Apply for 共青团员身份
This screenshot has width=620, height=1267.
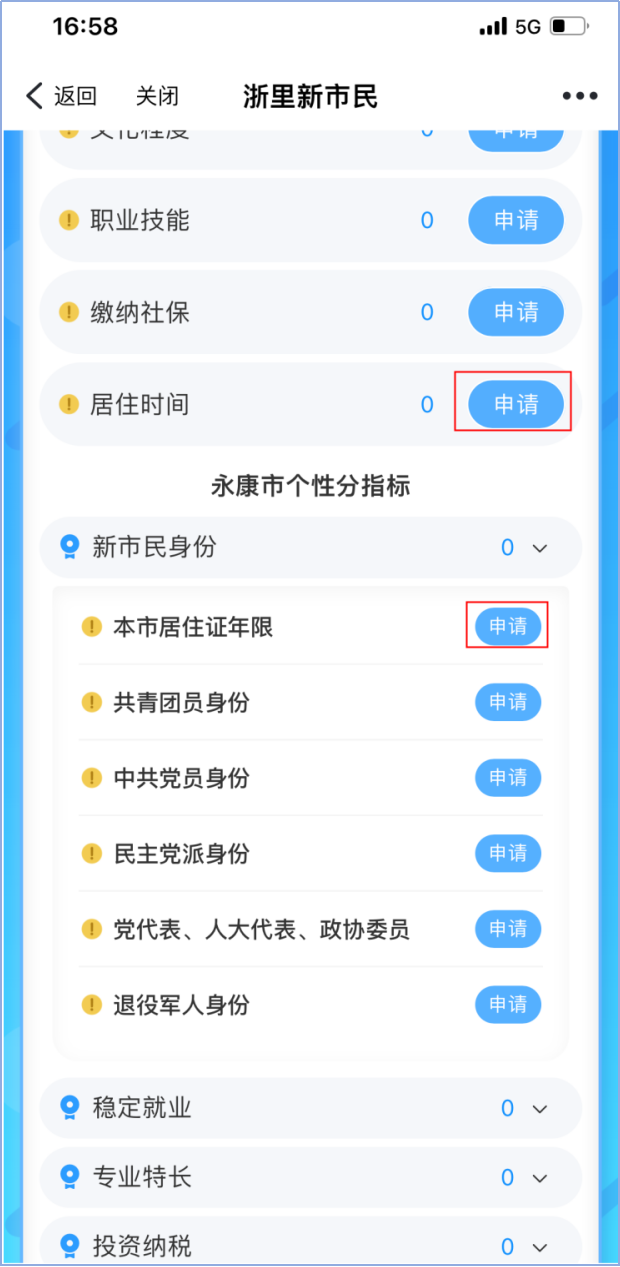point(507,703)
